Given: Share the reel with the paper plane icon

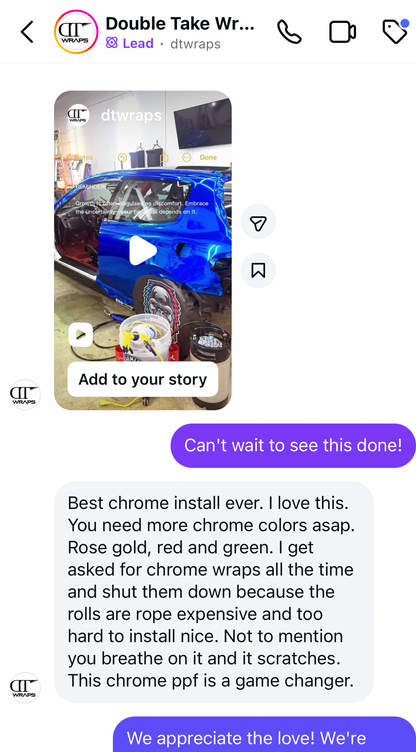Looking at the screenshot, I should (258, 222).
